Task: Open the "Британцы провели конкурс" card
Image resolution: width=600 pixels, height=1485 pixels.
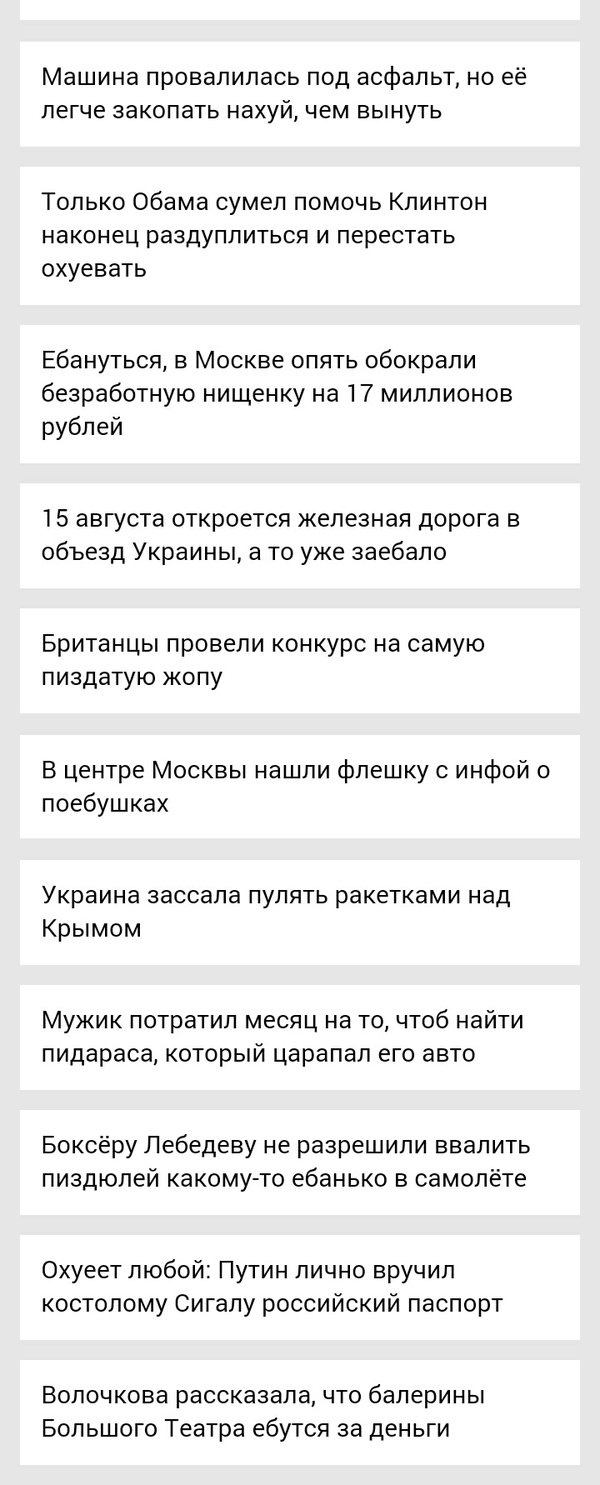Action: 300,661
